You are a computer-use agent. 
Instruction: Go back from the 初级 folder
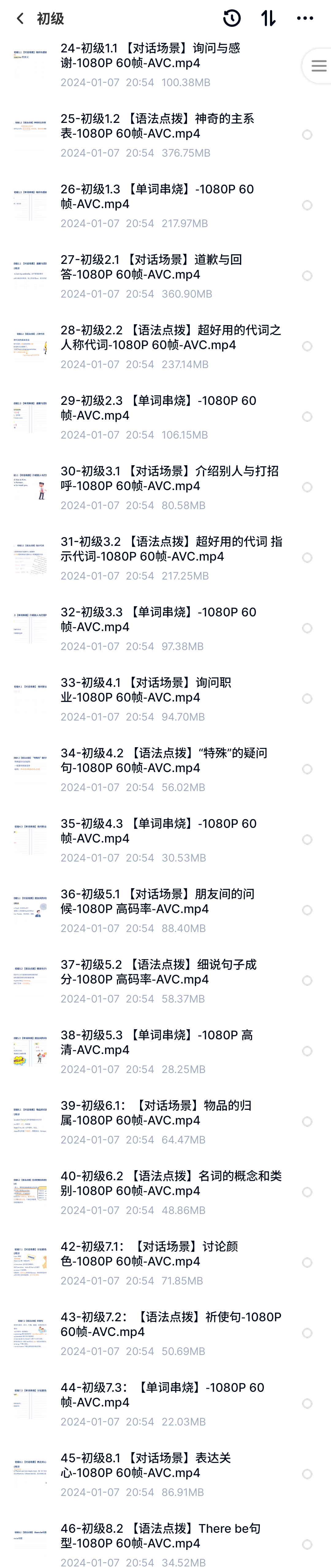click(x=20, y=19)
